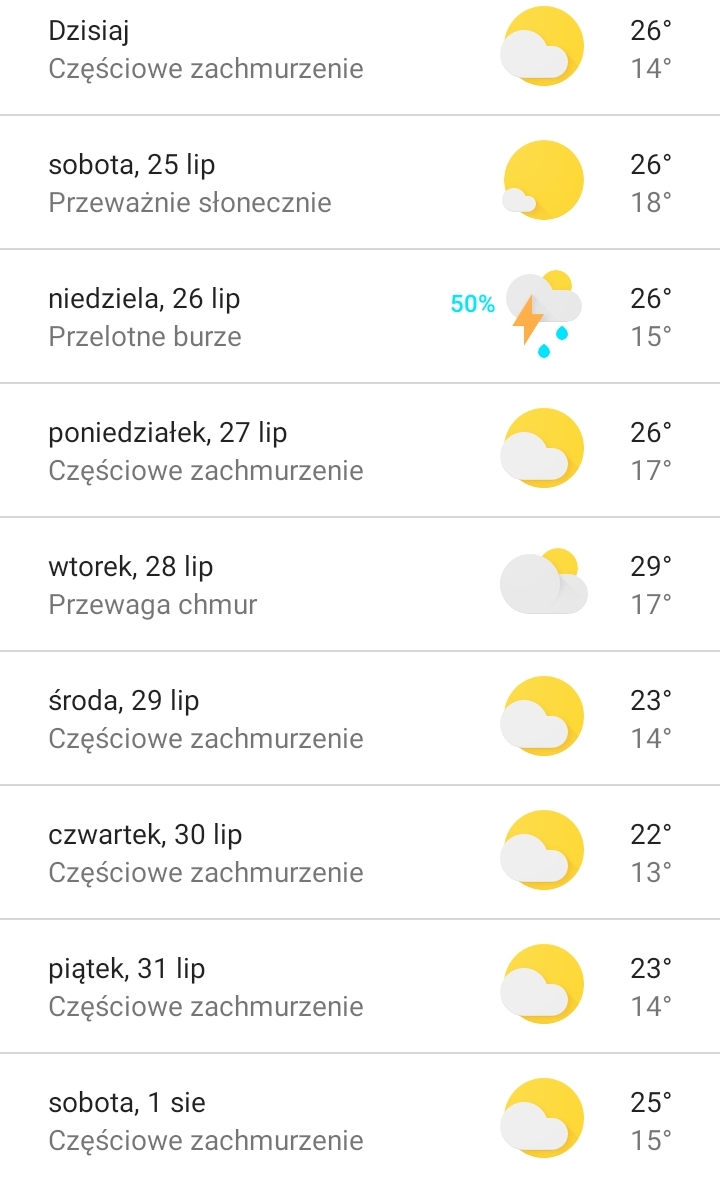The width and height of the screenshot is (720, 1179).
Task: Expand the forecast for sobota, 25 lip
Action: (x=360, y=182)
